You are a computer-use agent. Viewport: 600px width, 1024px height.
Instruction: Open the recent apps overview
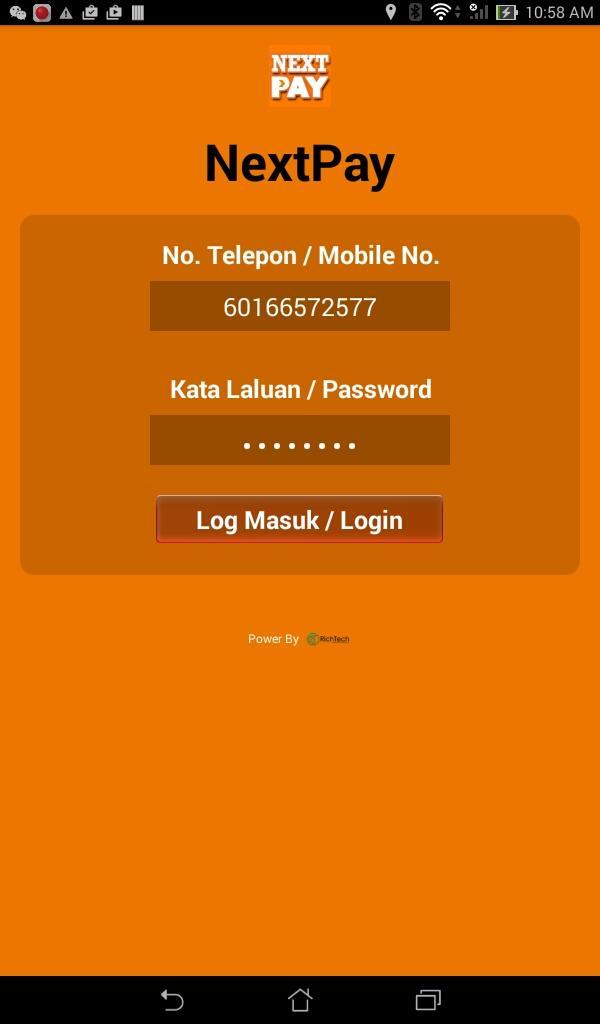(428, 999)
